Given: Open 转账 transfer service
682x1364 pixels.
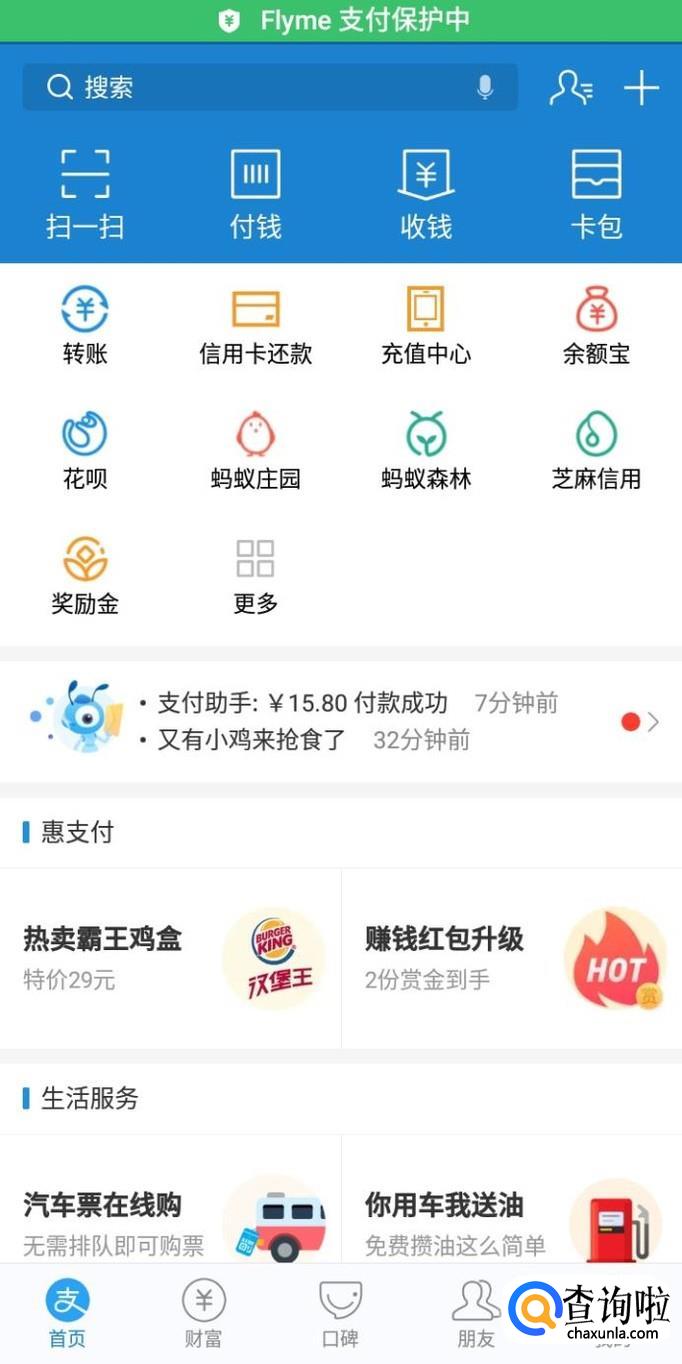Looking at the screenshot, I should point(85,326).
